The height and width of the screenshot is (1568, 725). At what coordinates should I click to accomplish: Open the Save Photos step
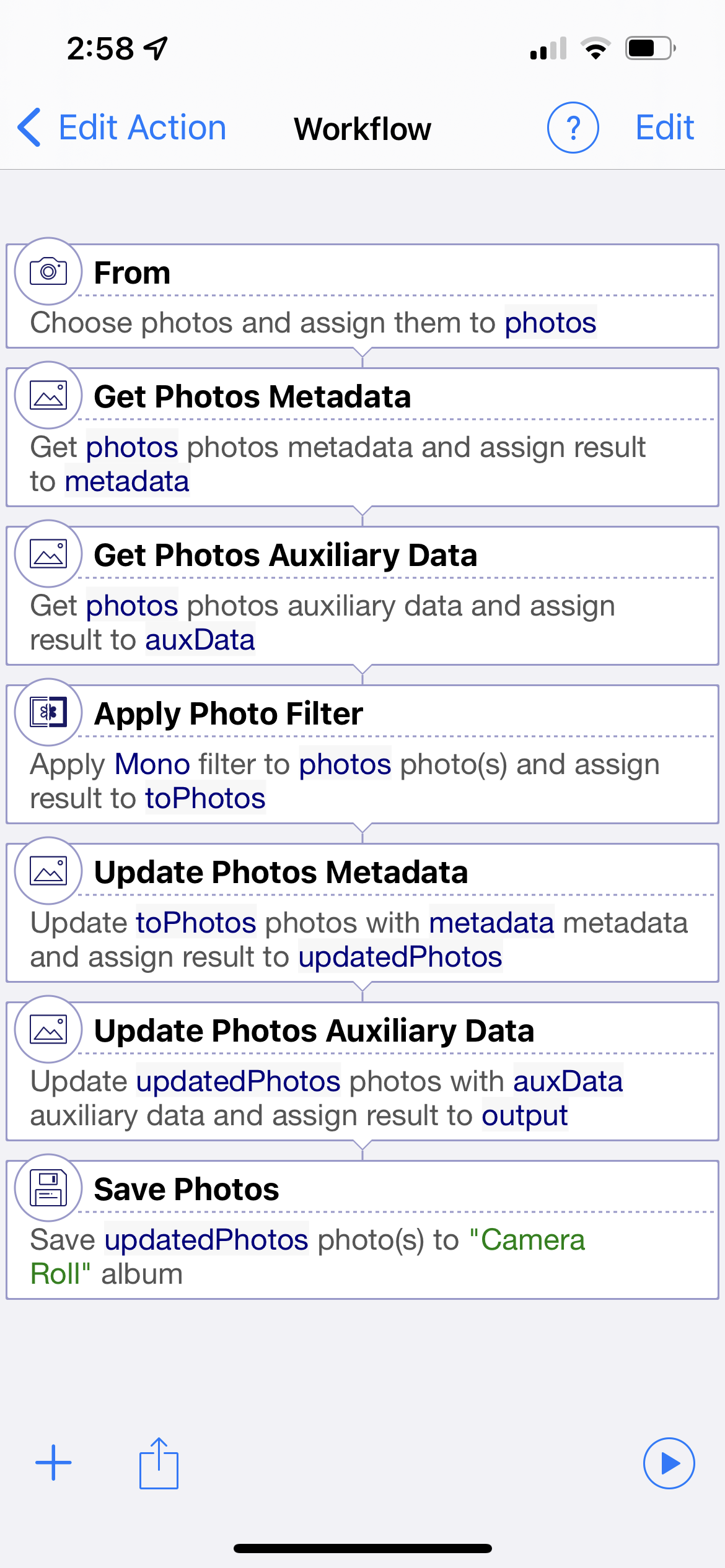pos(362,1230)
